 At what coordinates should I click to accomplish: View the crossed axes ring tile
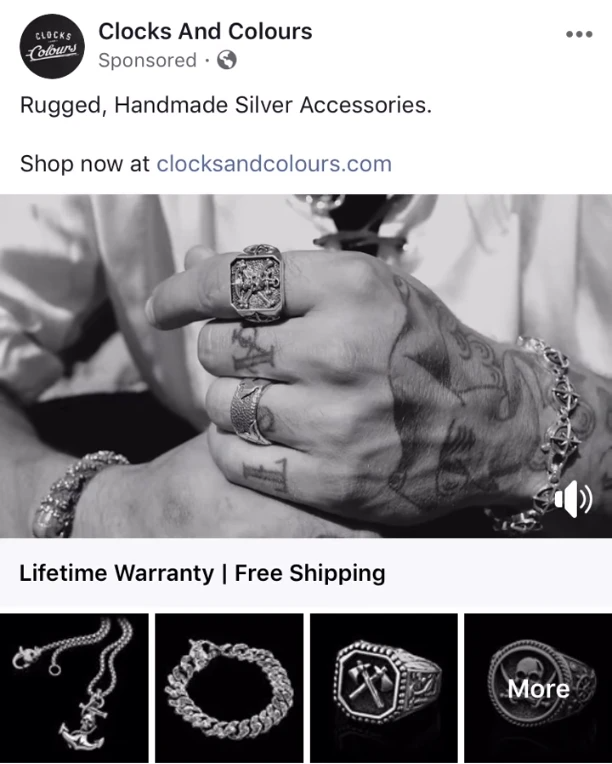(384, 688)
